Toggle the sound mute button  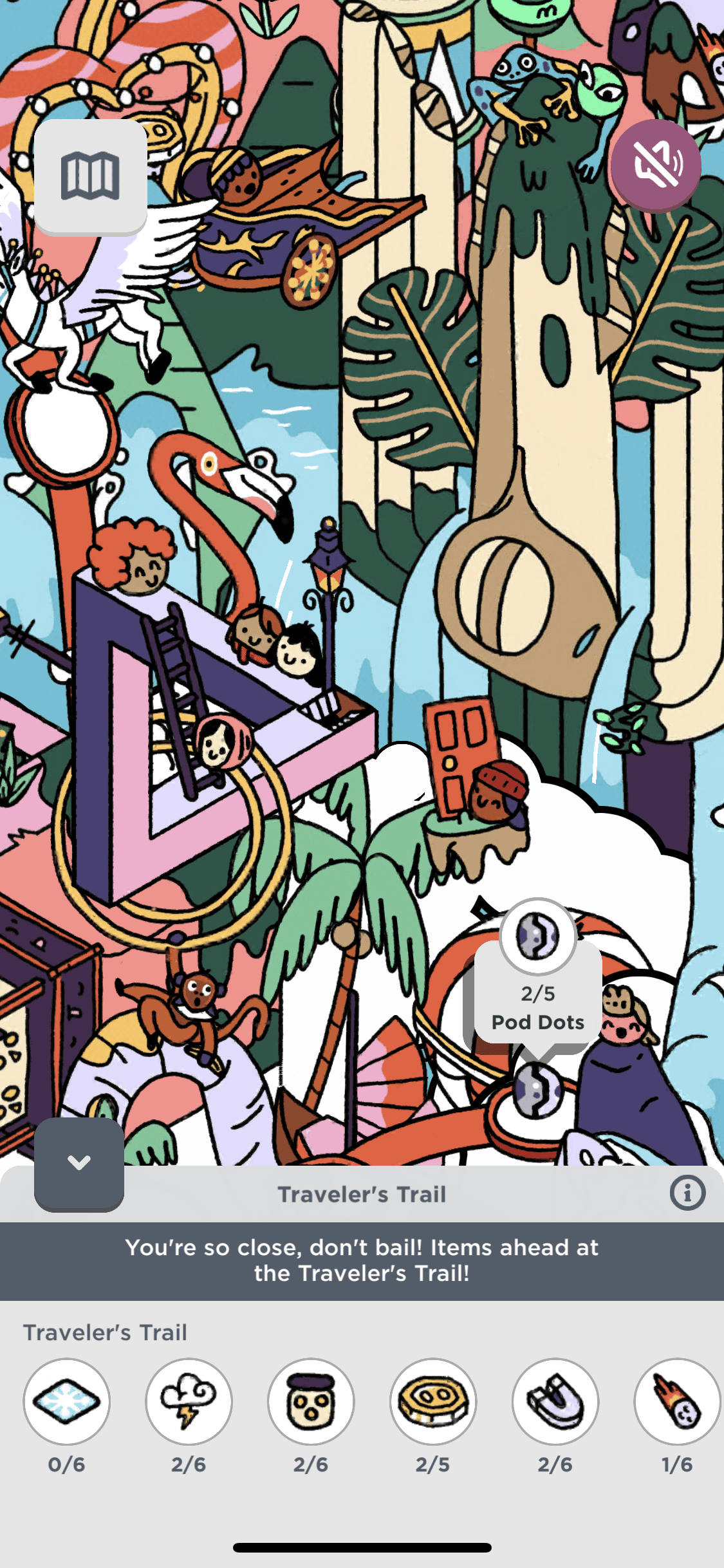pos(656,165)
